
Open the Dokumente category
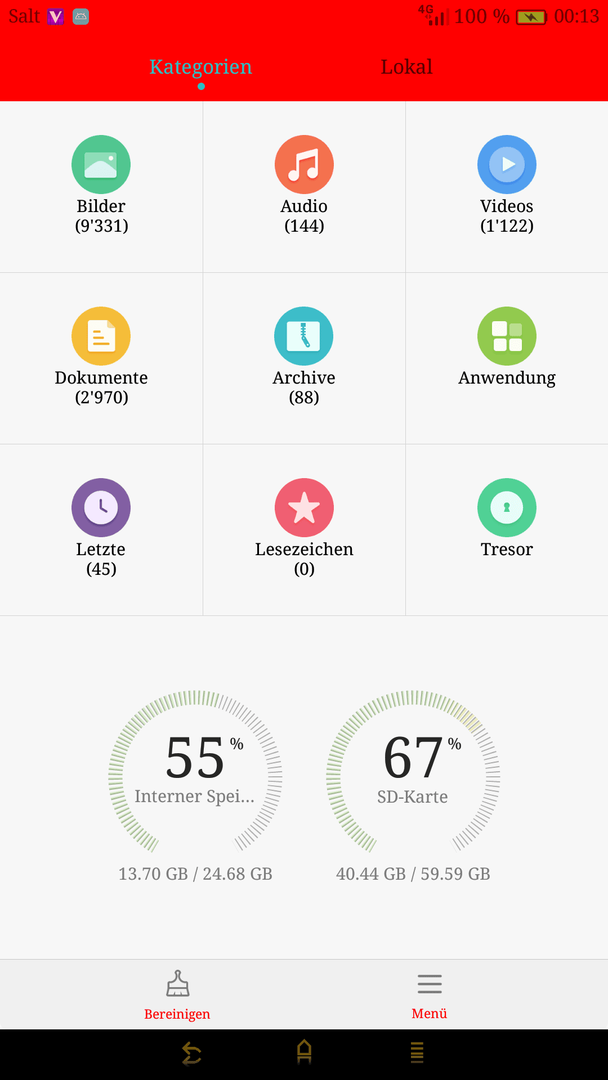point(101,358)
